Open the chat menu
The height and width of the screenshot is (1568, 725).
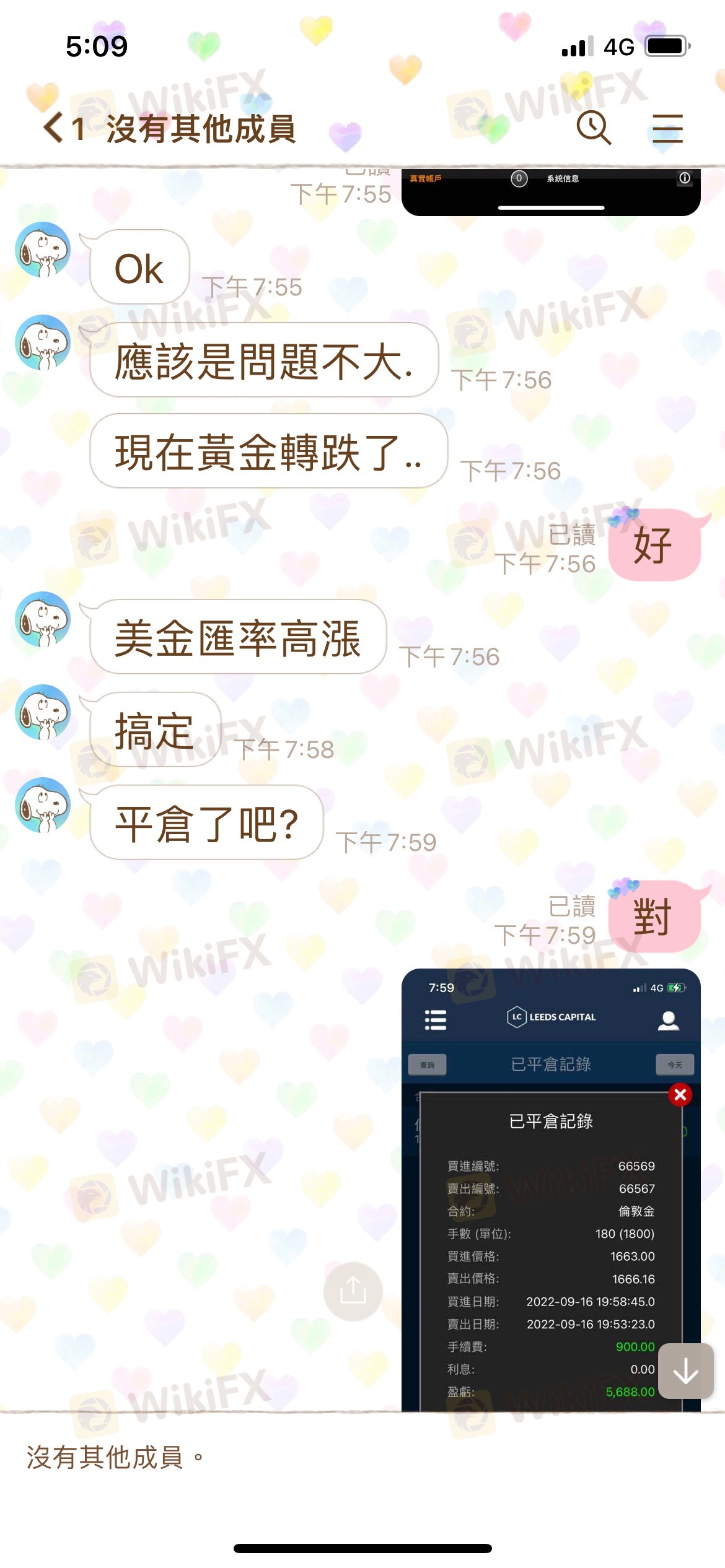[x=667, y=128]
